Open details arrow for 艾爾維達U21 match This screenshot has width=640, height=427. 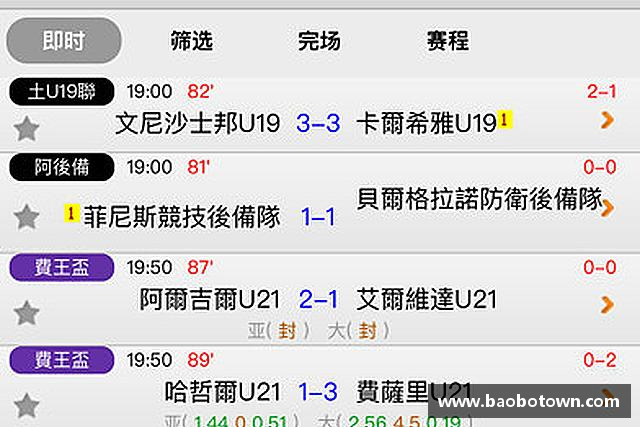coord(606,304)
